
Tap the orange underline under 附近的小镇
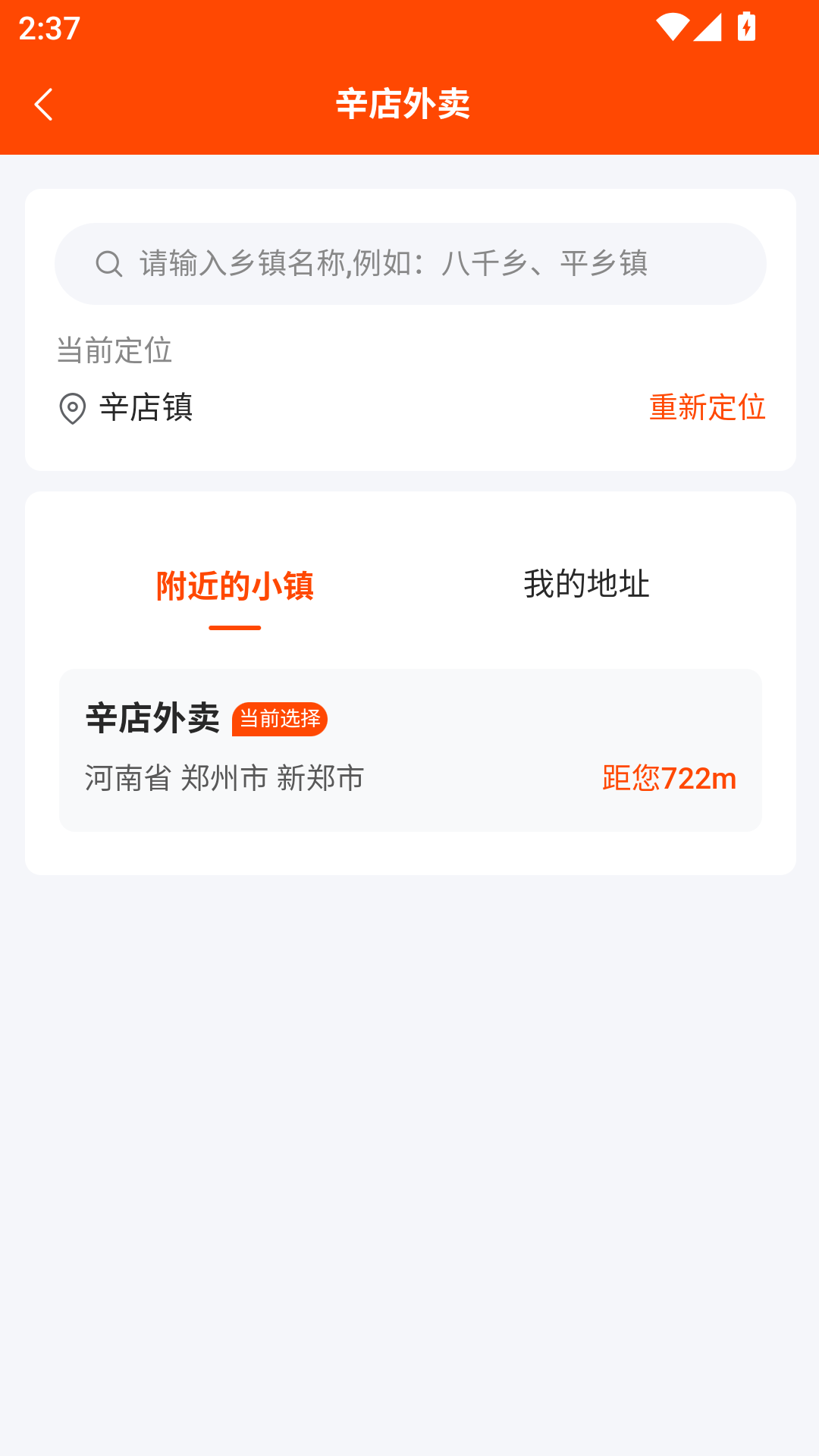[x=234, y=627]
